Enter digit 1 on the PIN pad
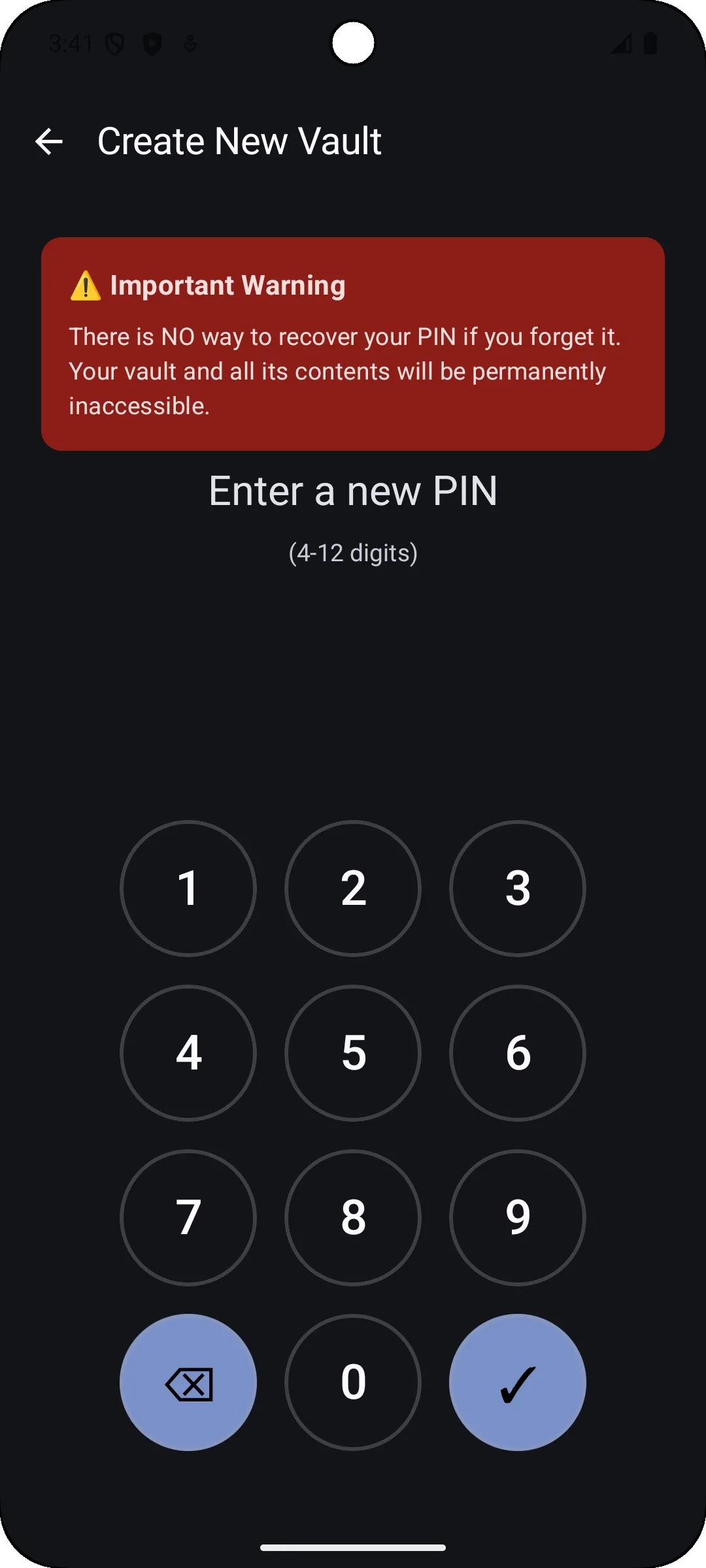 pyautogui.click(x=188, y=889)
